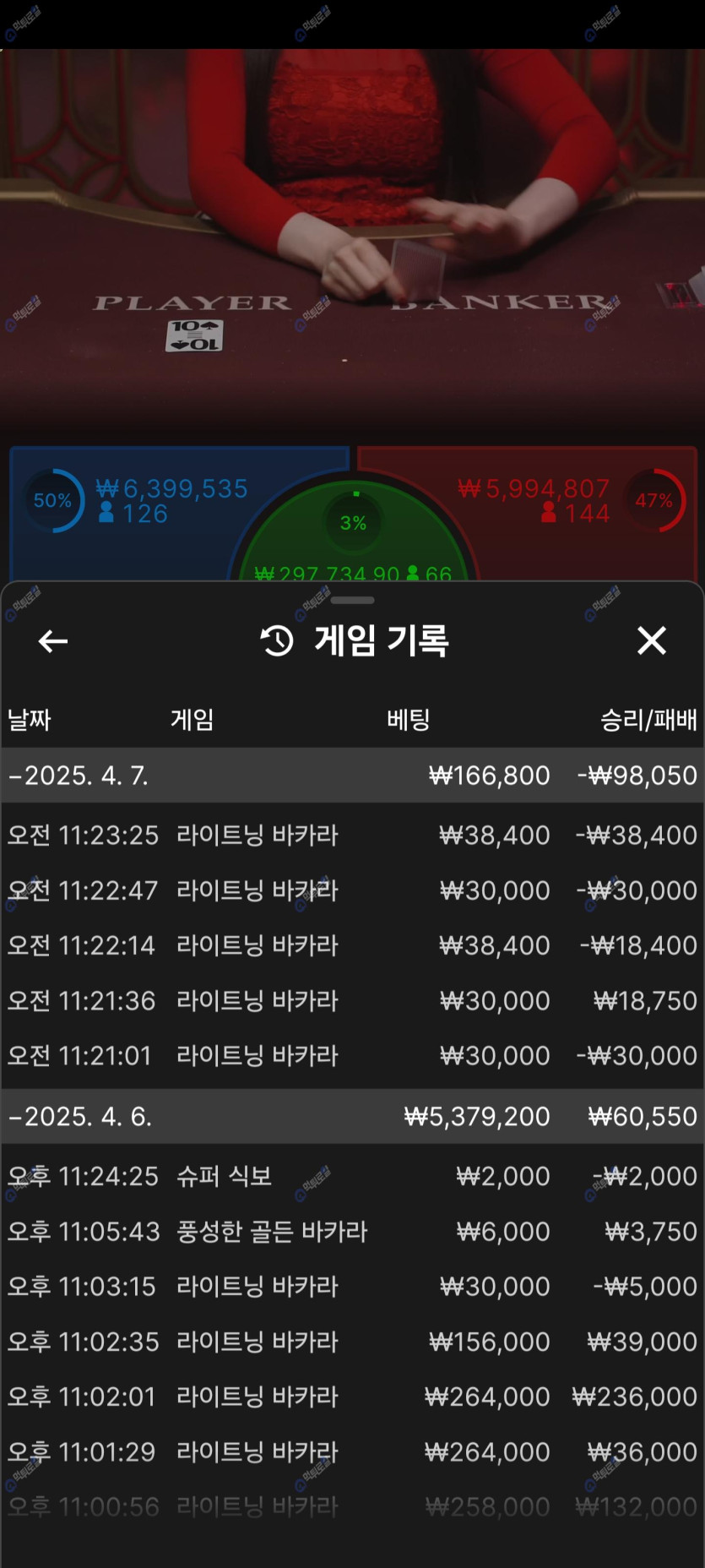Viewport: 705px width, 1568px height.
Task: View the 오후 11:01:29 game record
Action: coord(352,1451)
